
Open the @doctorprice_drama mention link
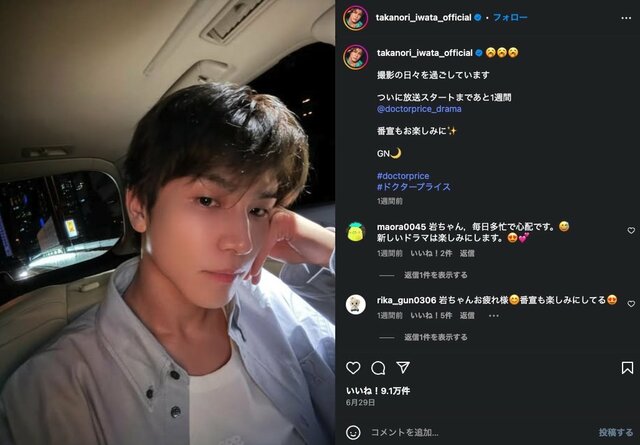[x=417, y=107]
